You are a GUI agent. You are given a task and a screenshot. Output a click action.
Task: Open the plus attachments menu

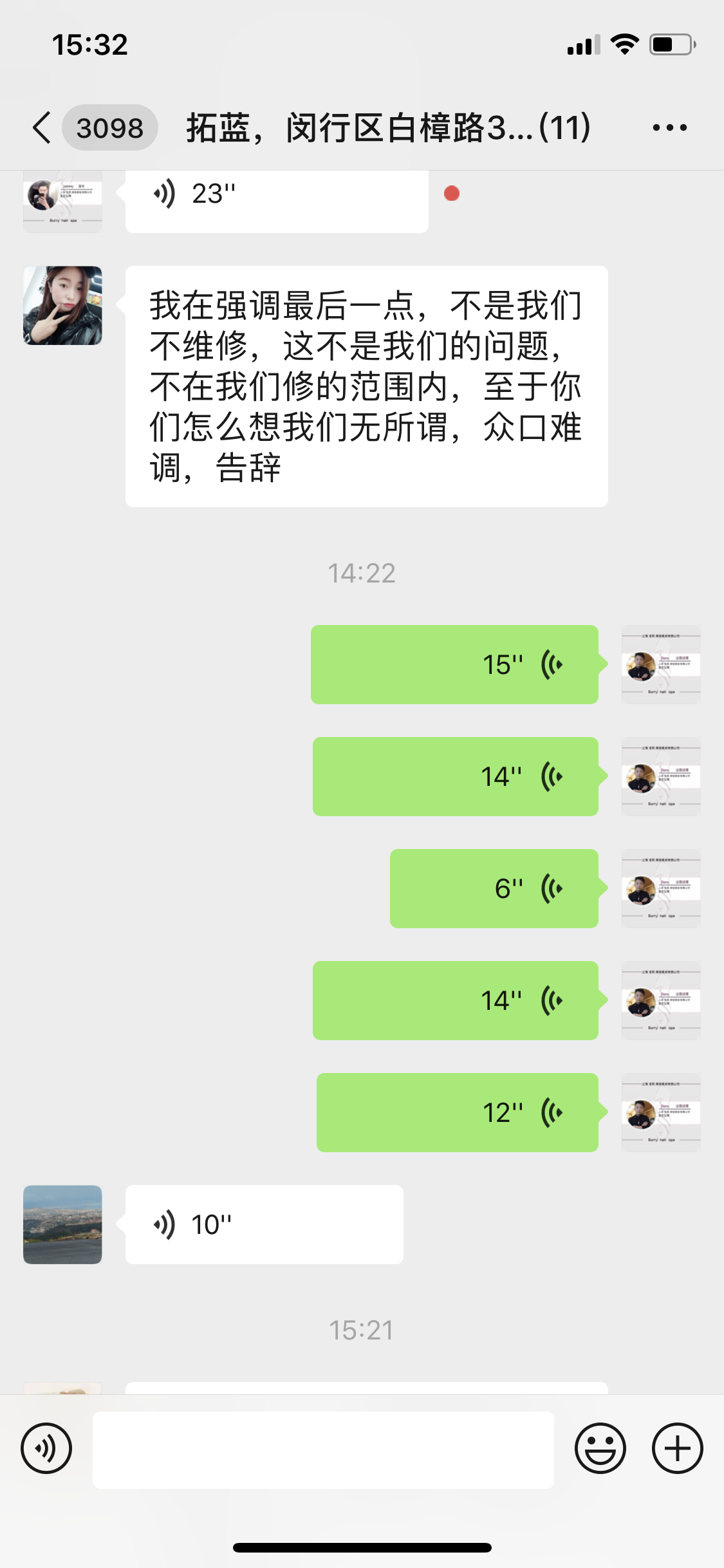click(677, 1448)
